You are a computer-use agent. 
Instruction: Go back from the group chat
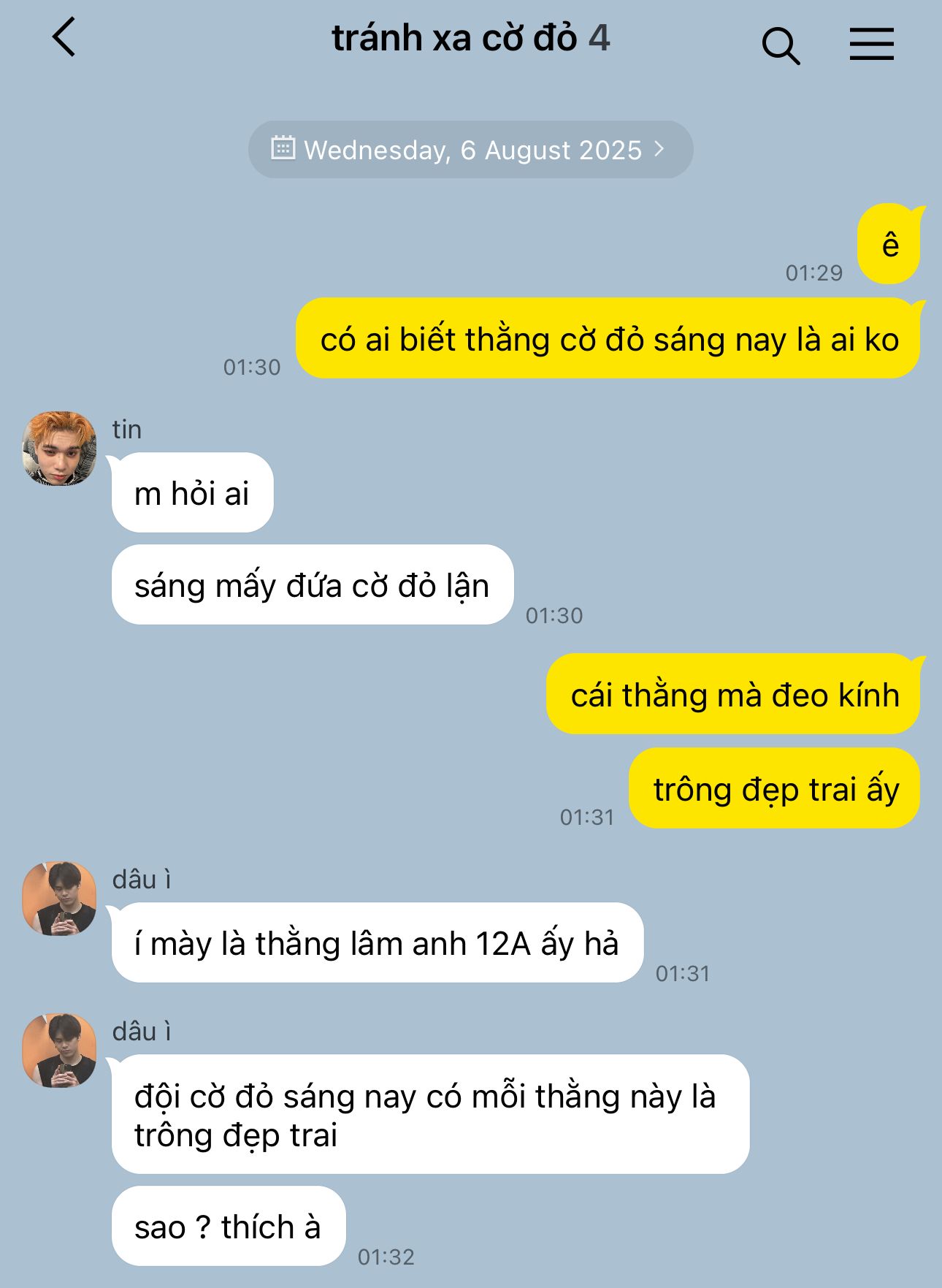[x=64, y=38]
